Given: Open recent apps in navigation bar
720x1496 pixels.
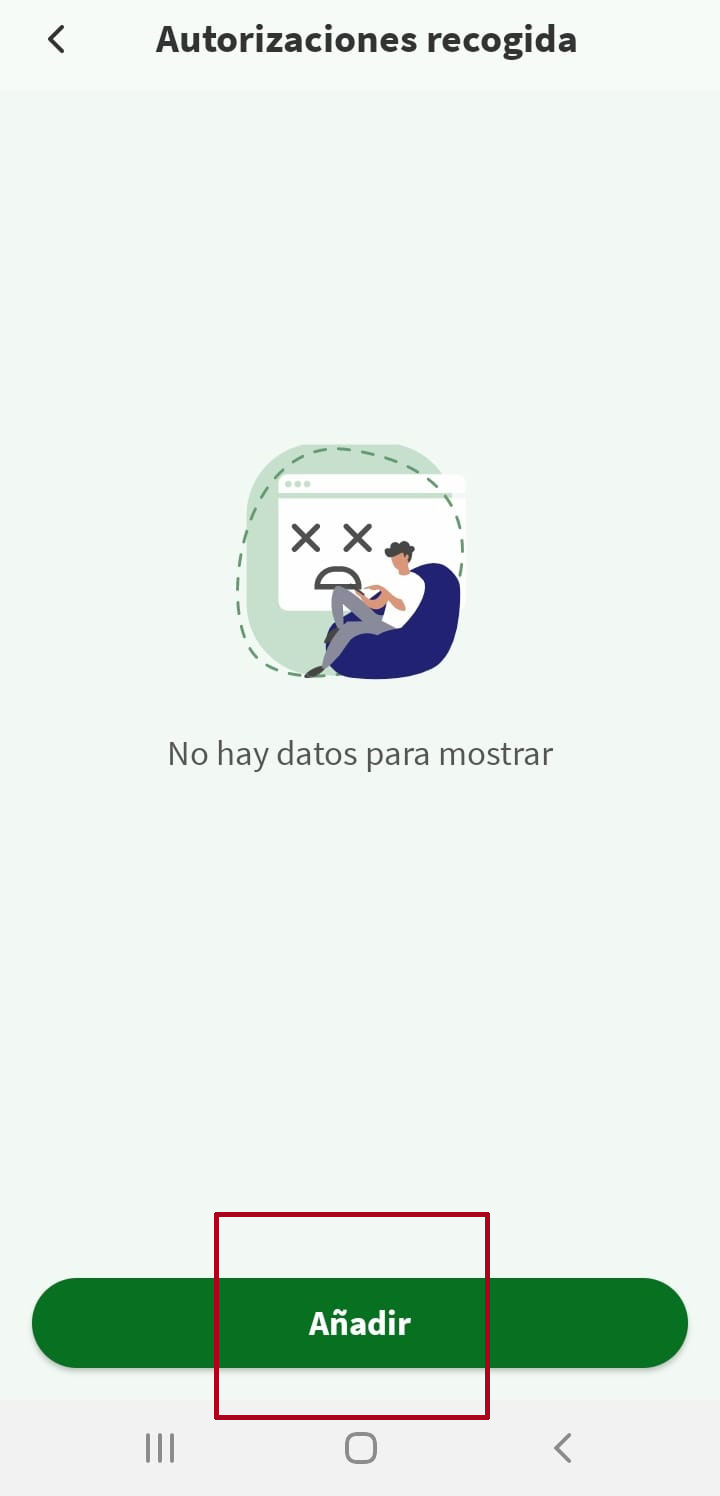Looking at the screenshot, I should [x=160, y=1447].
